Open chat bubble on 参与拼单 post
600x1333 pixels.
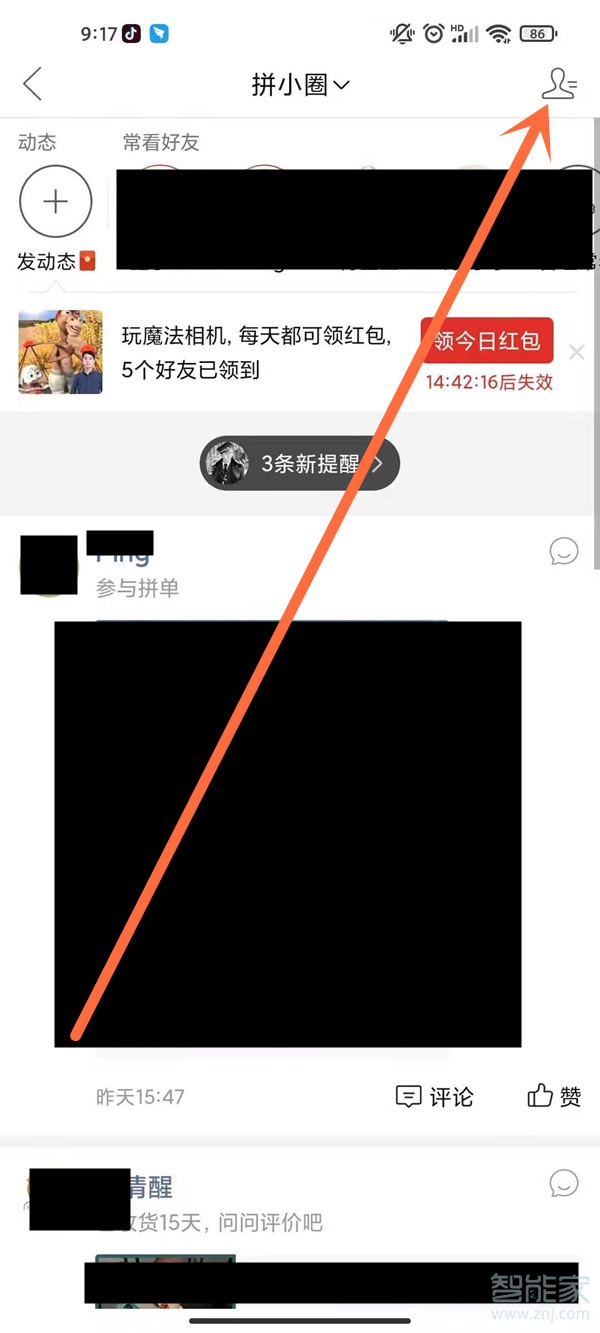point(564,551)
